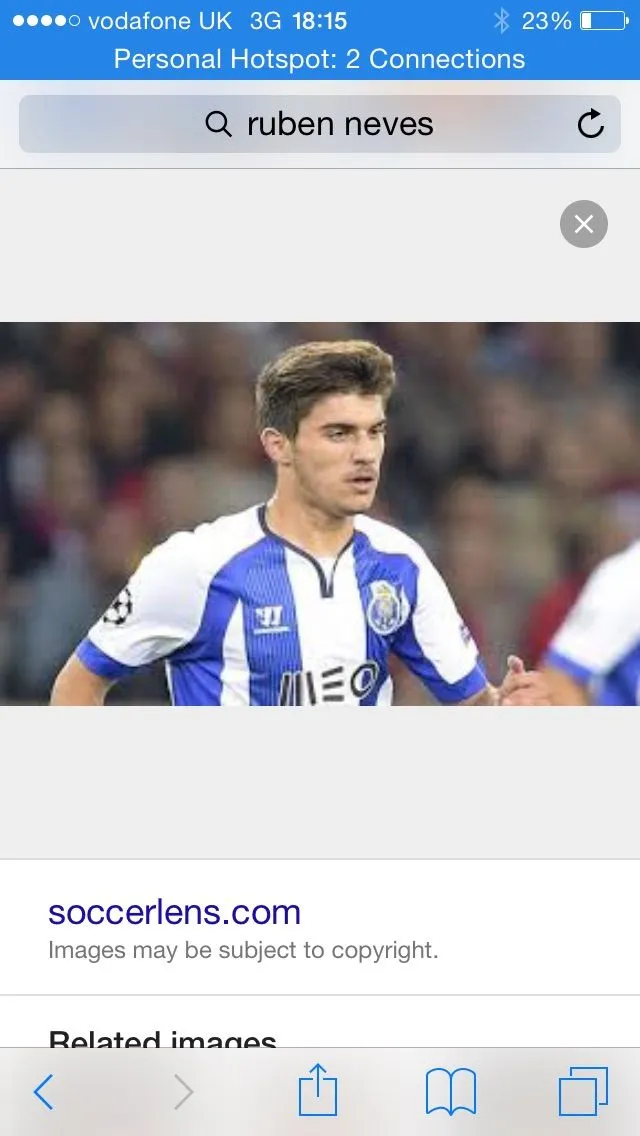This screenshot has width=640, height=1136.
Task: Tap the address bar showing ruben neves
Action: (320, 124)
